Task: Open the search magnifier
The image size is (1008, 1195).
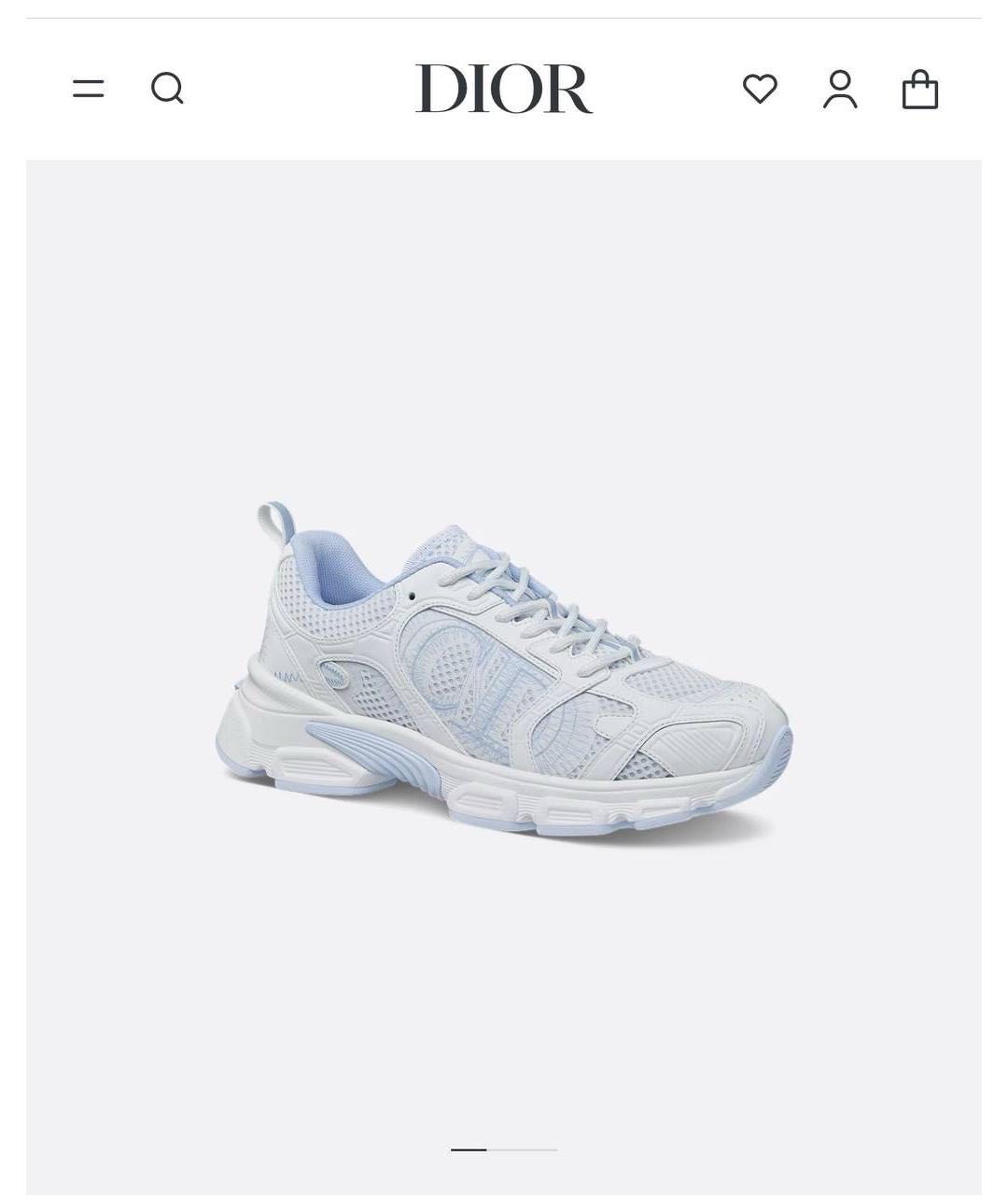Action: point(168,89)
